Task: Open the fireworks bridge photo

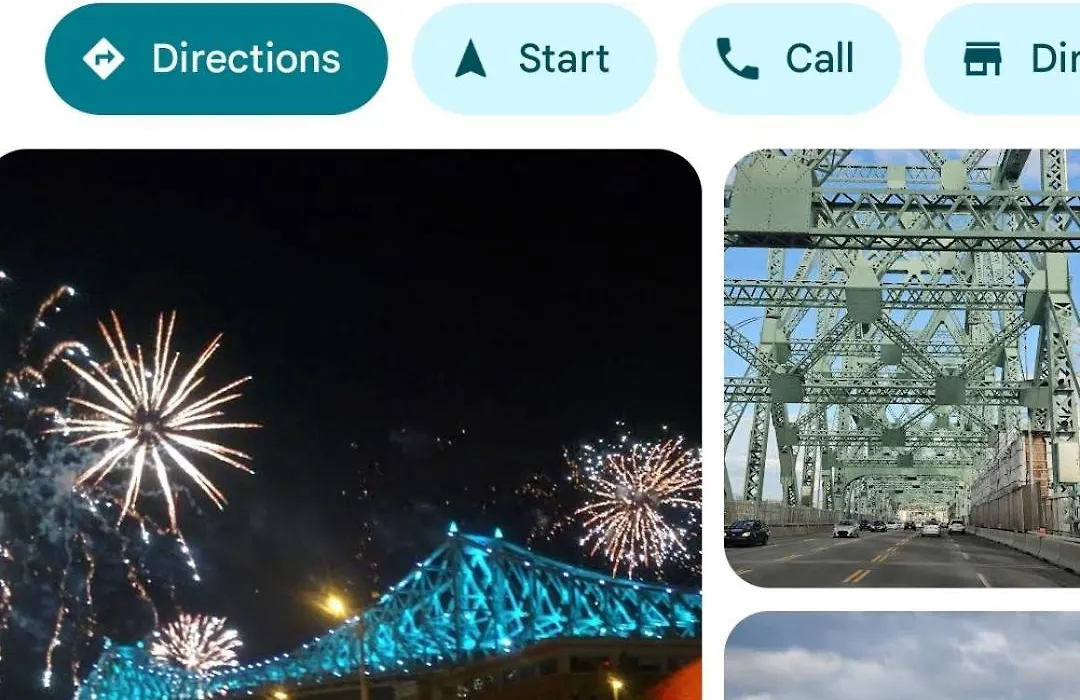Action: [350, 425]
